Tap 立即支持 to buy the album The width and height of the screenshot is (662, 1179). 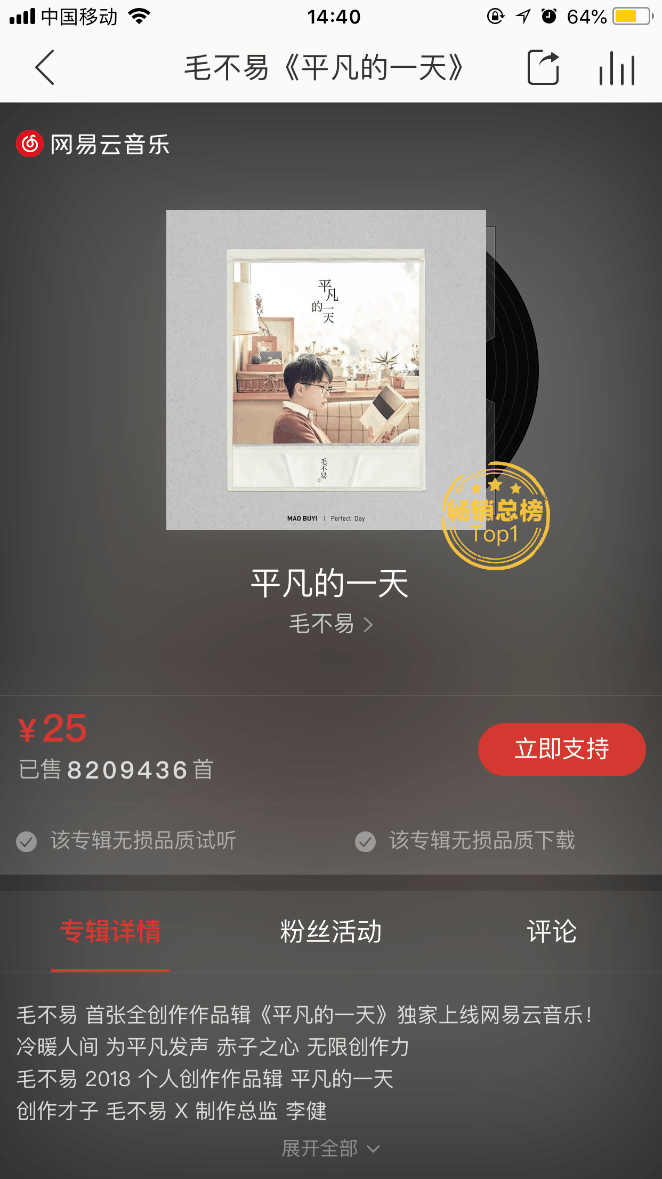[x=562, y=749]
